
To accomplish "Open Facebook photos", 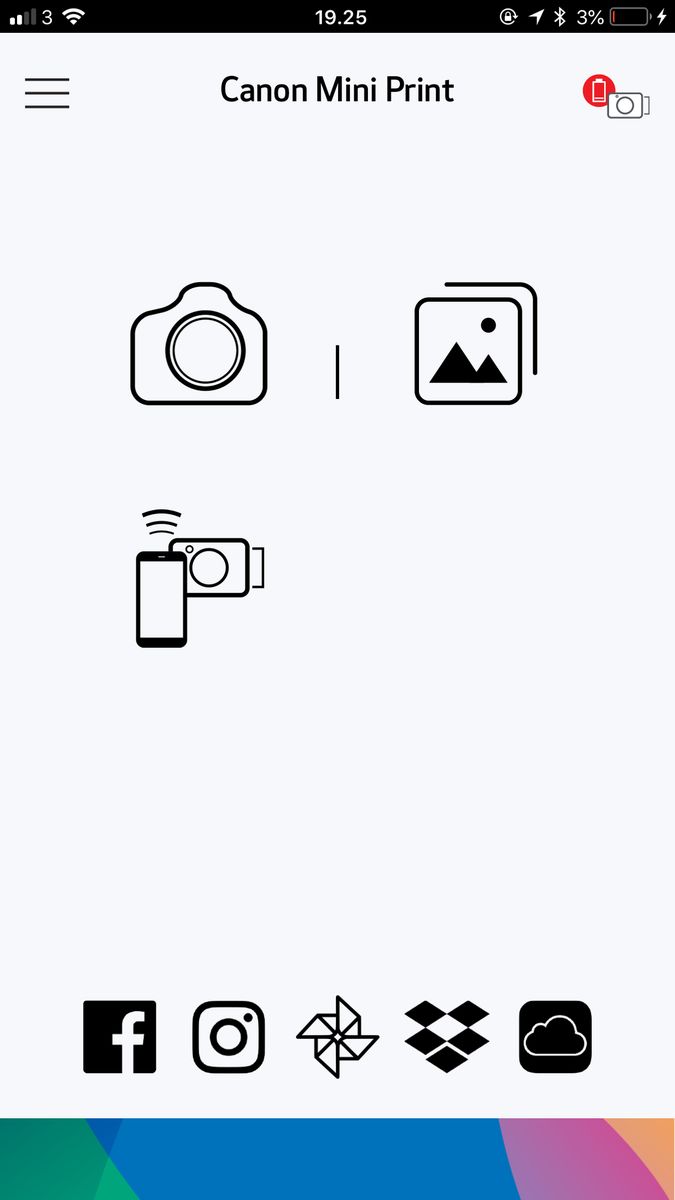I will click(x=120, y=1037).
